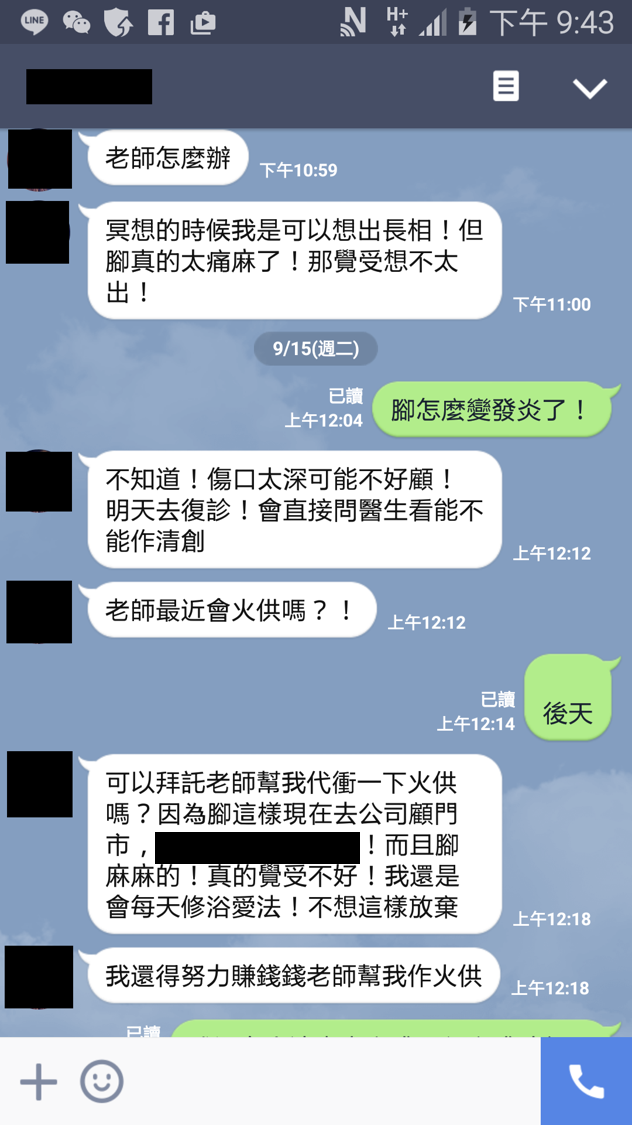Open avatar next to 老師最近會火供嗎 message

[40, 611]
